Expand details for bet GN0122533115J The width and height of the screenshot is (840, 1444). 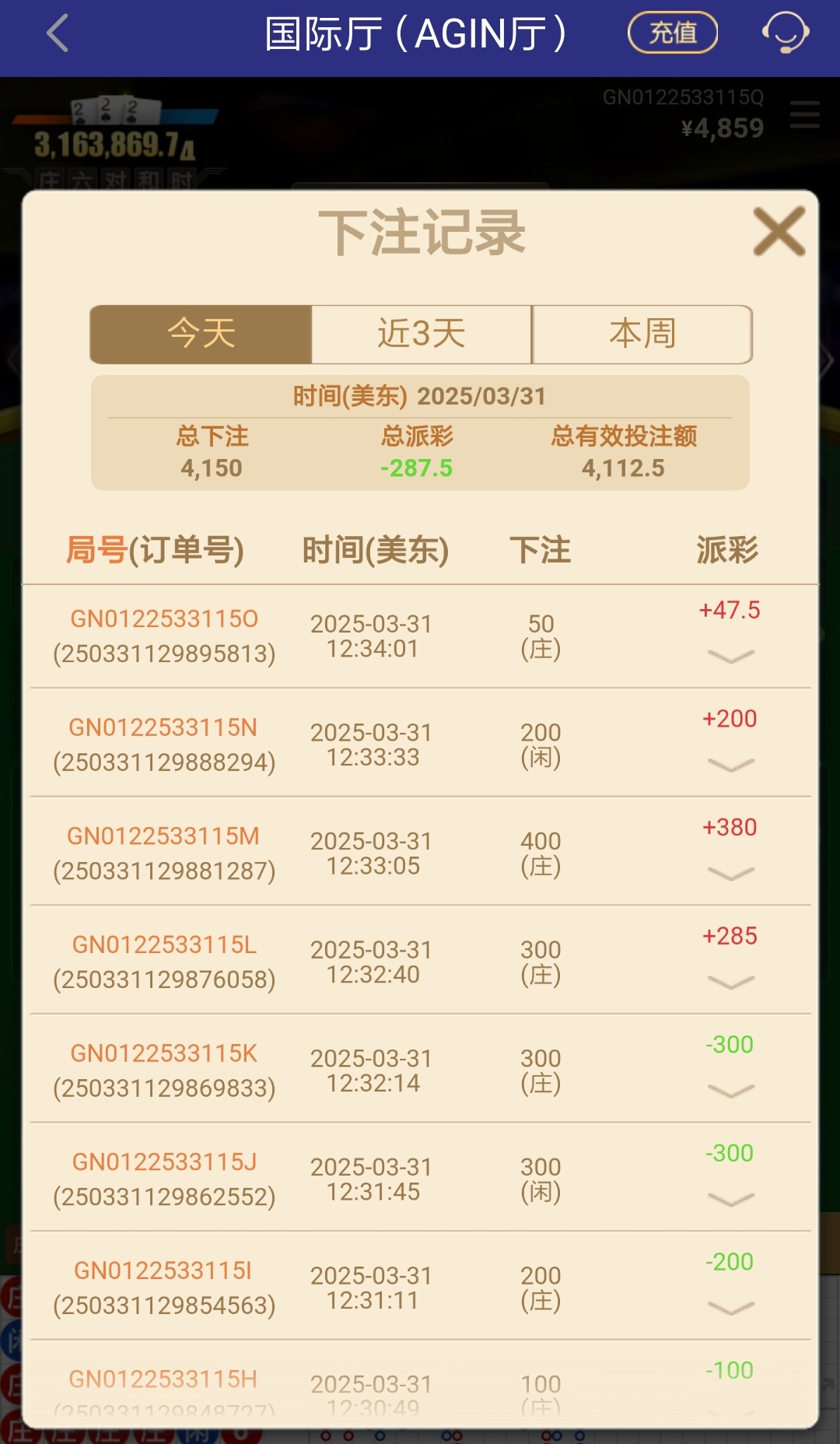pyautogui.click(x=730, y=1200)
